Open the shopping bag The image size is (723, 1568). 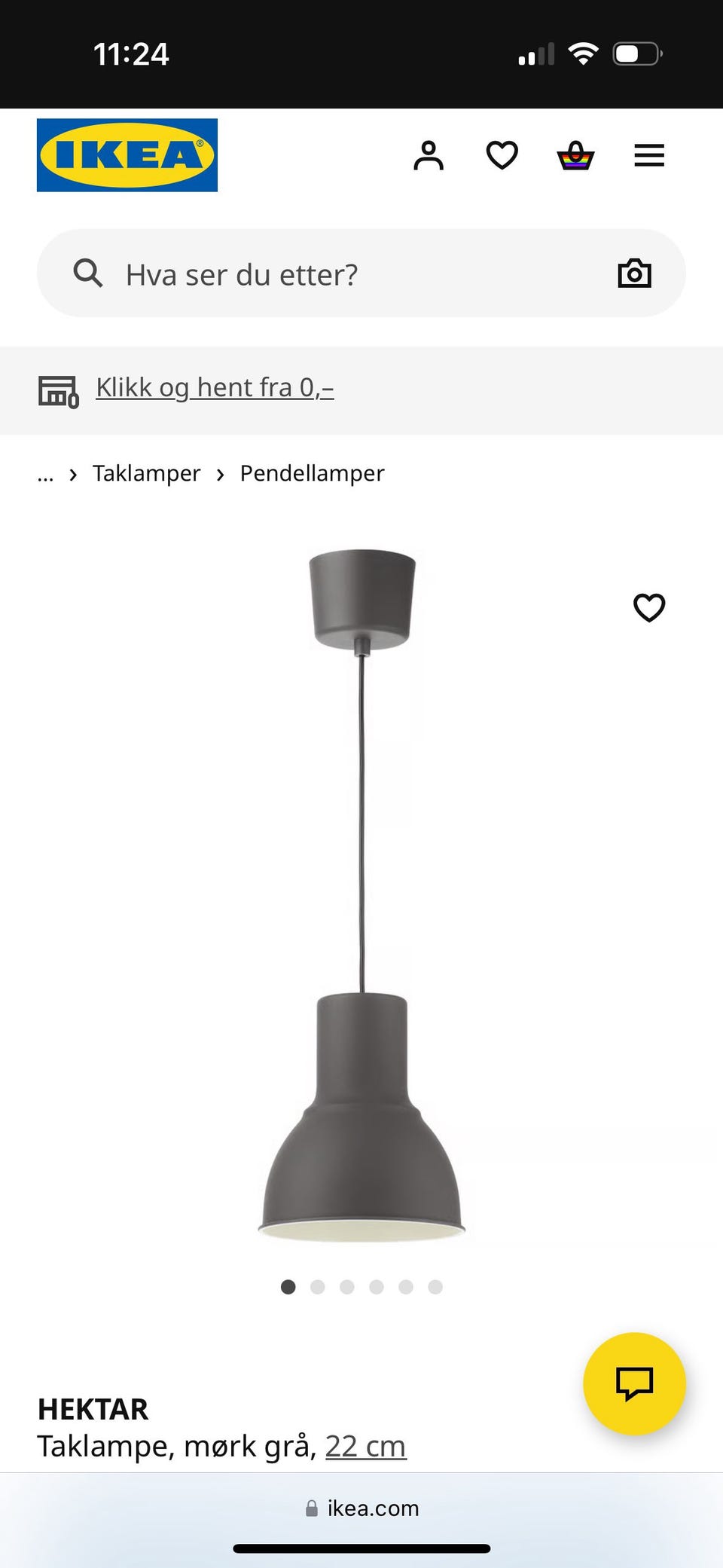click(x=574, y=155)
